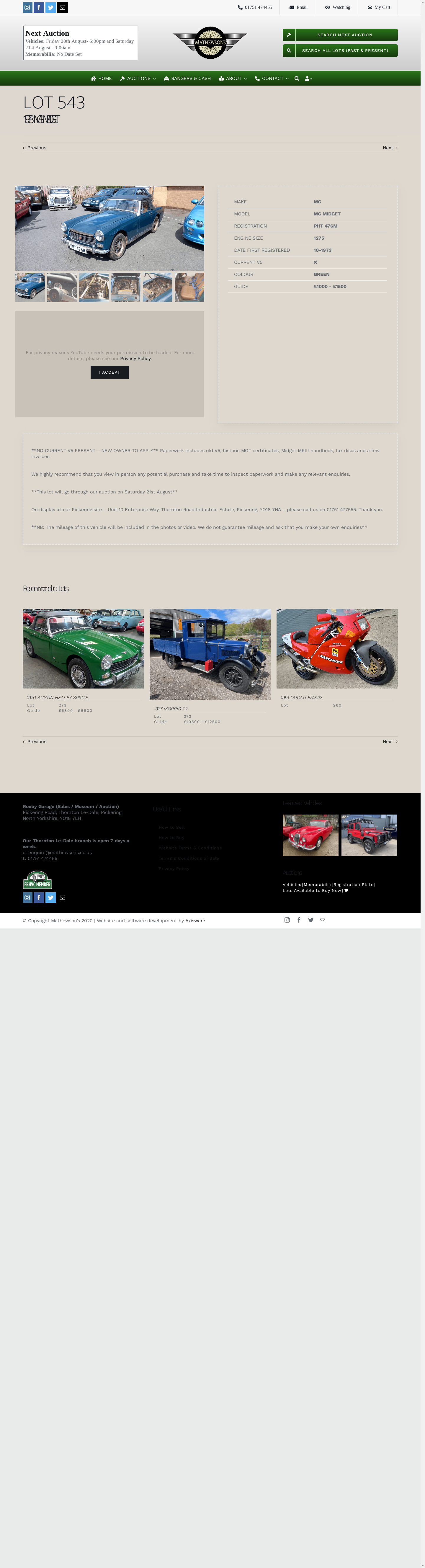Expand the Auctions menu
This screenshot has width=425, height=1568.
point(138,79)
